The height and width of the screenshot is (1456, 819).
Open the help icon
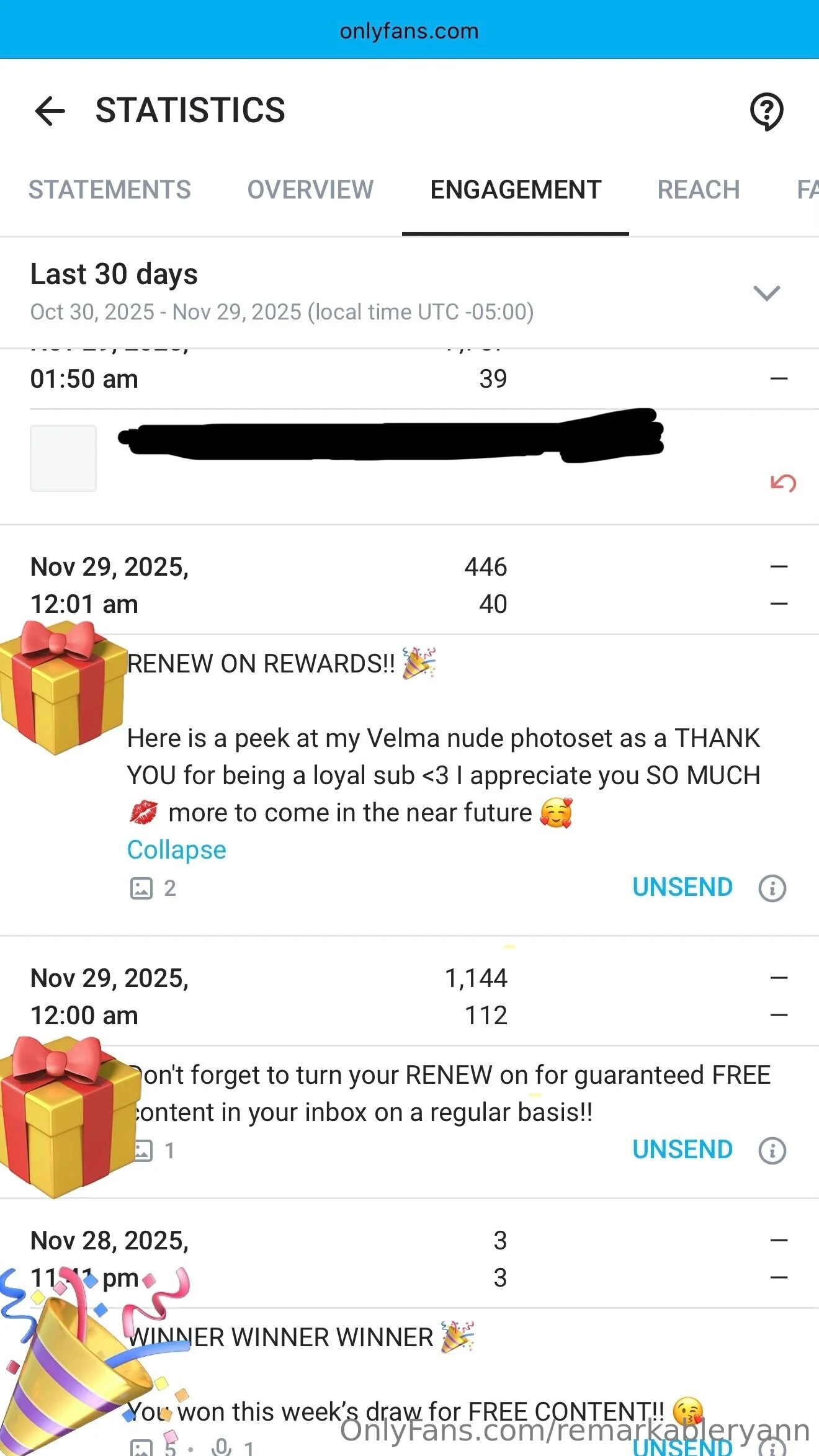click(767, 112)
